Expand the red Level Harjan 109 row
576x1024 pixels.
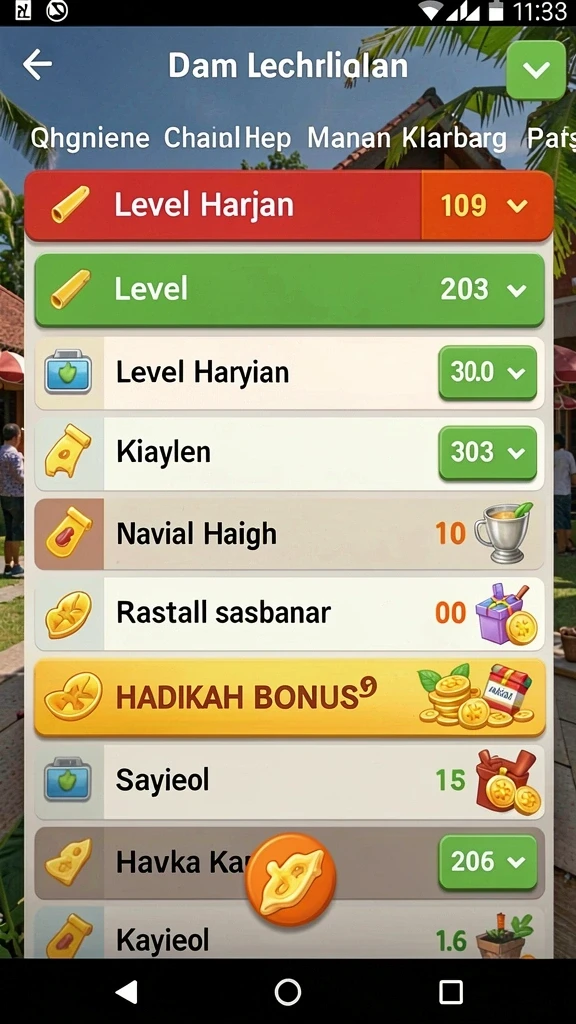pyautogui.click(x=289, y=206)
